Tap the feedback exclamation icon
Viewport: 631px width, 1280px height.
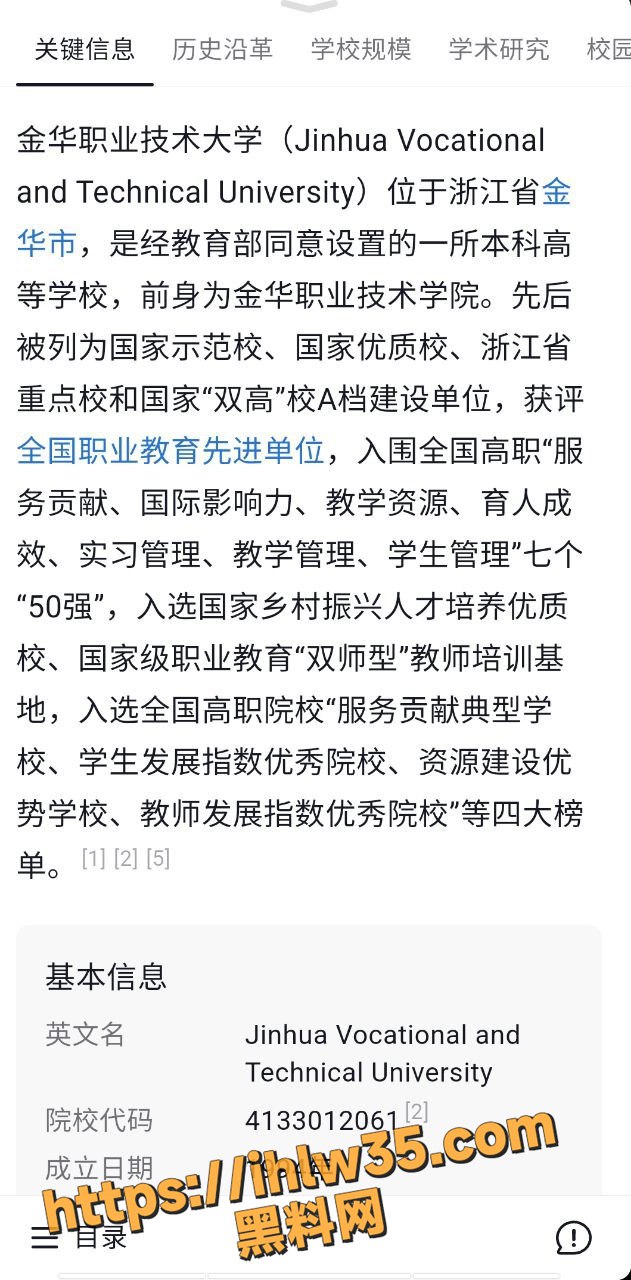point(573,1238)
